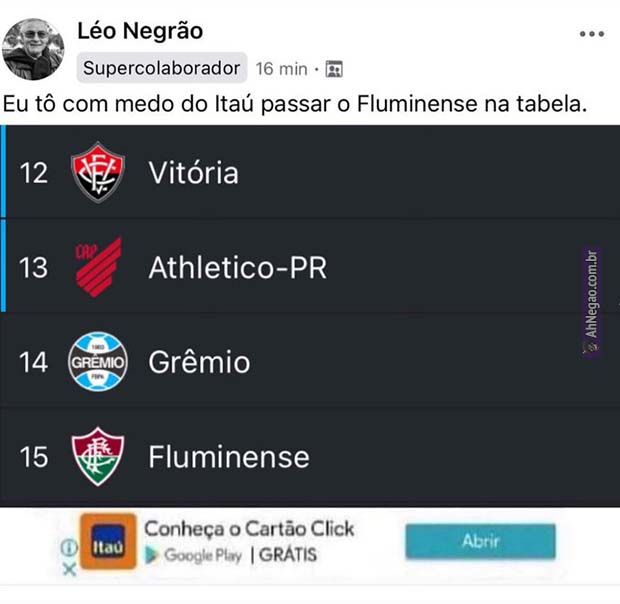Open the ad info icon
This screenshot has width=620, height=604.
pyautogui.click(x=69, y=549)
